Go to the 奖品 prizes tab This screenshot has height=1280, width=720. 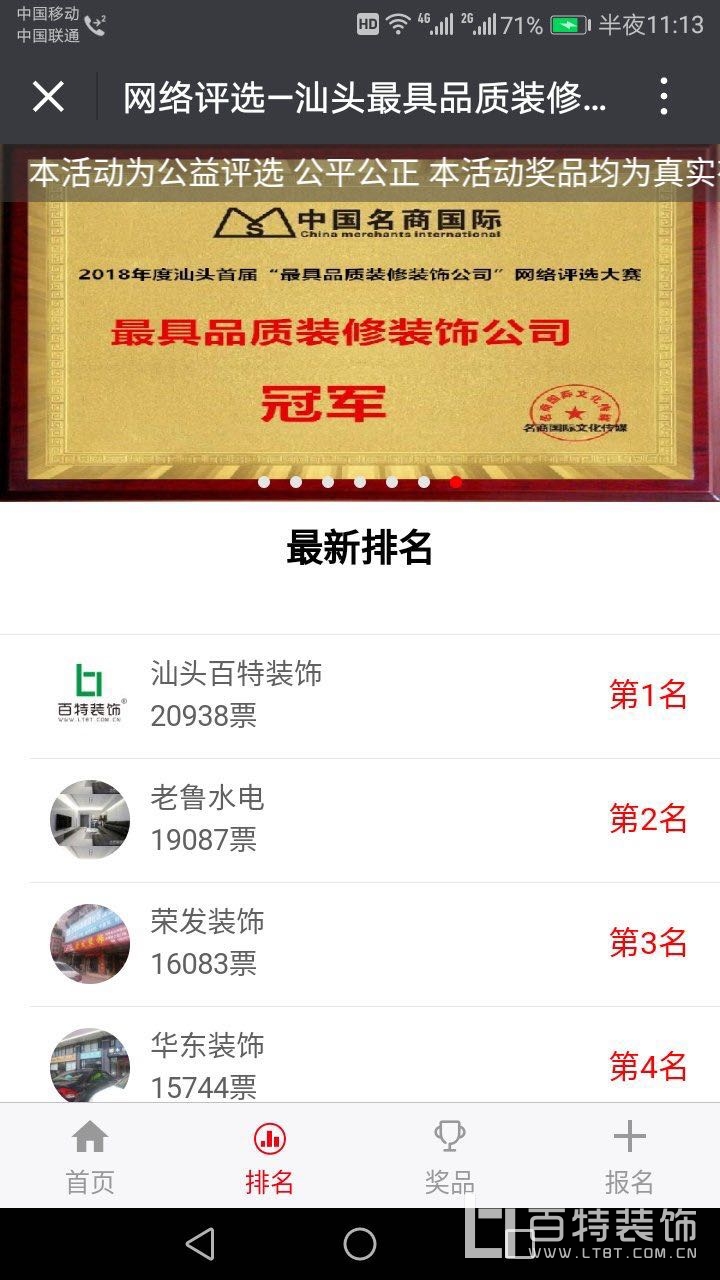pos(450,1157)
